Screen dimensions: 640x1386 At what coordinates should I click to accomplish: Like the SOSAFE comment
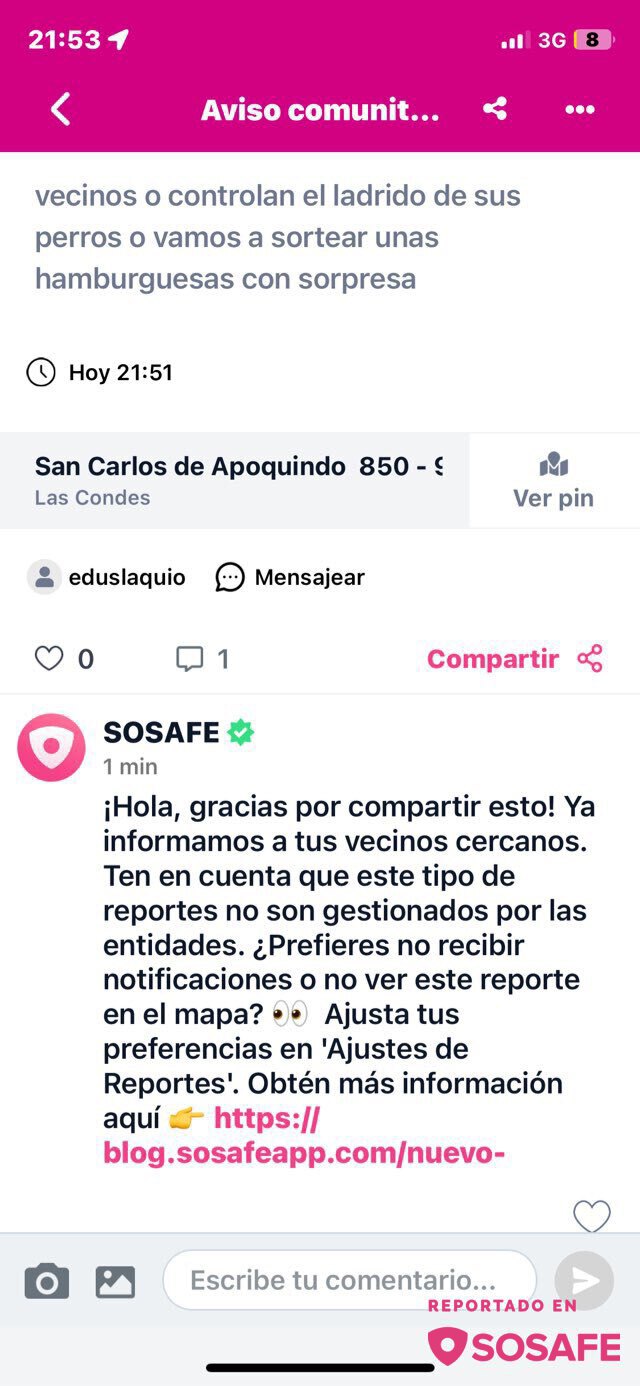[591, 1216]
